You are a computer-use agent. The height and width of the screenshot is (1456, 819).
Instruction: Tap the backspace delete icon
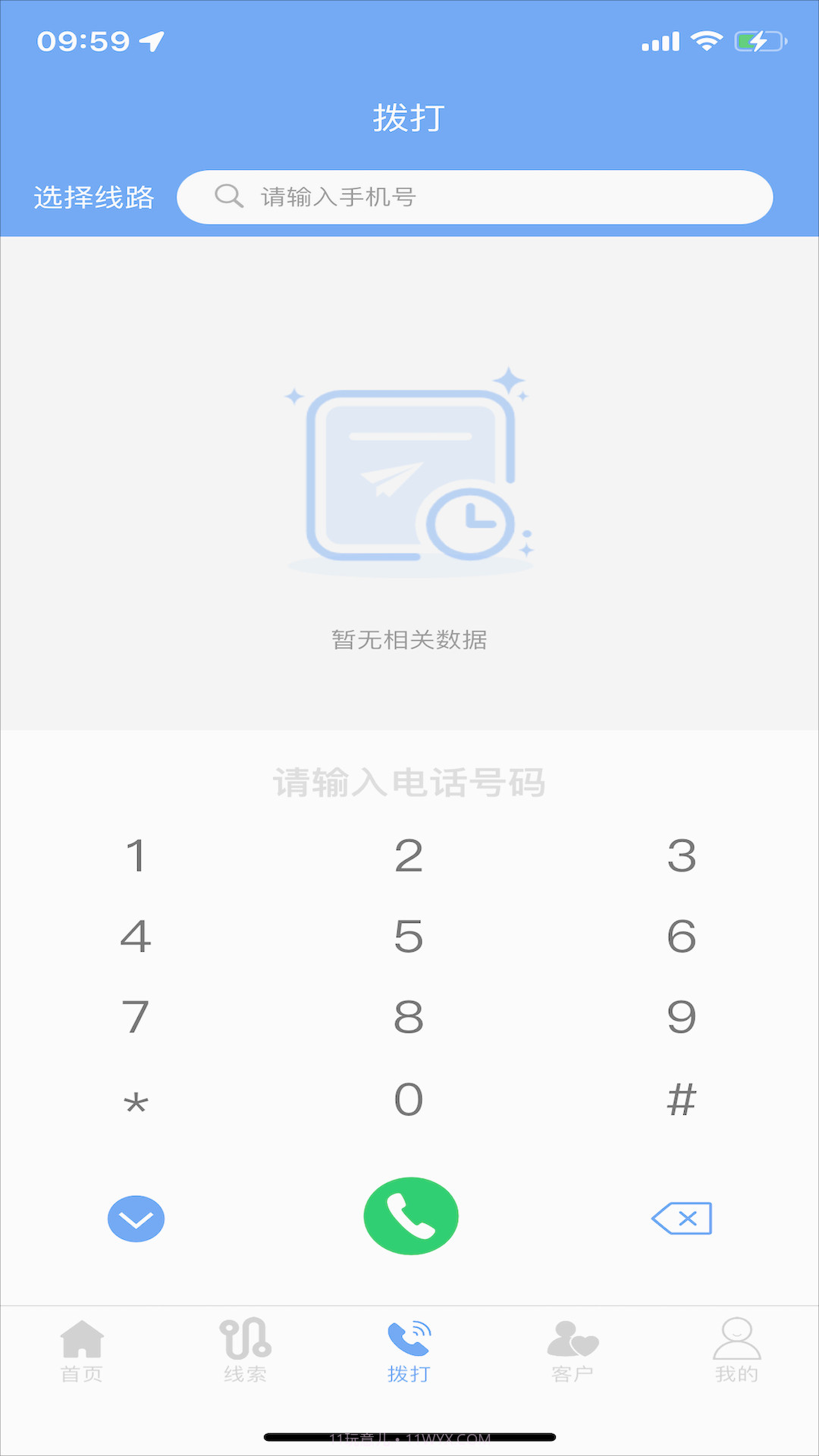pyautogui.click(x=682, y=1216)
